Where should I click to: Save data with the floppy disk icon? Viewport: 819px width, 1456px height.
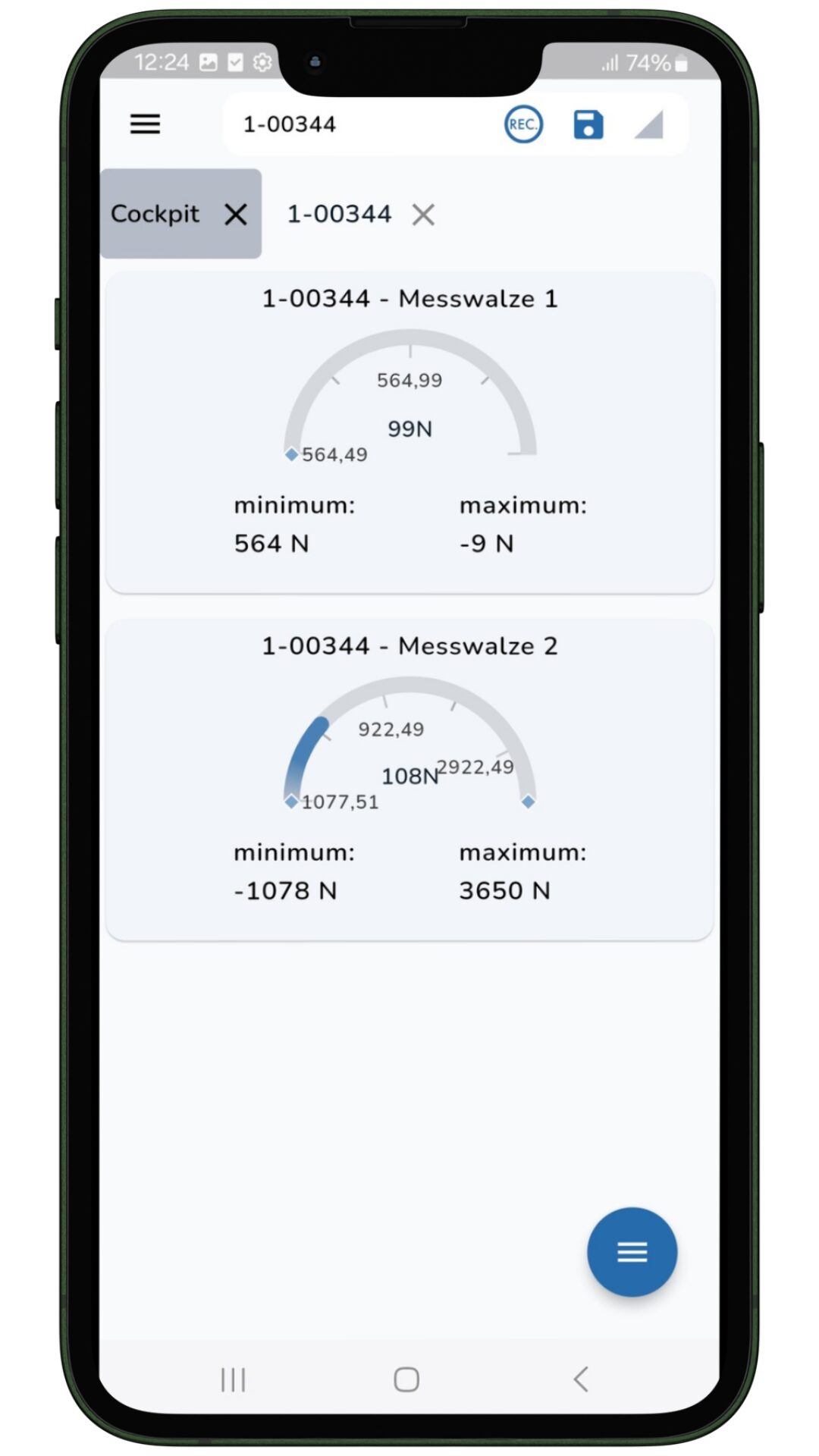588,124
